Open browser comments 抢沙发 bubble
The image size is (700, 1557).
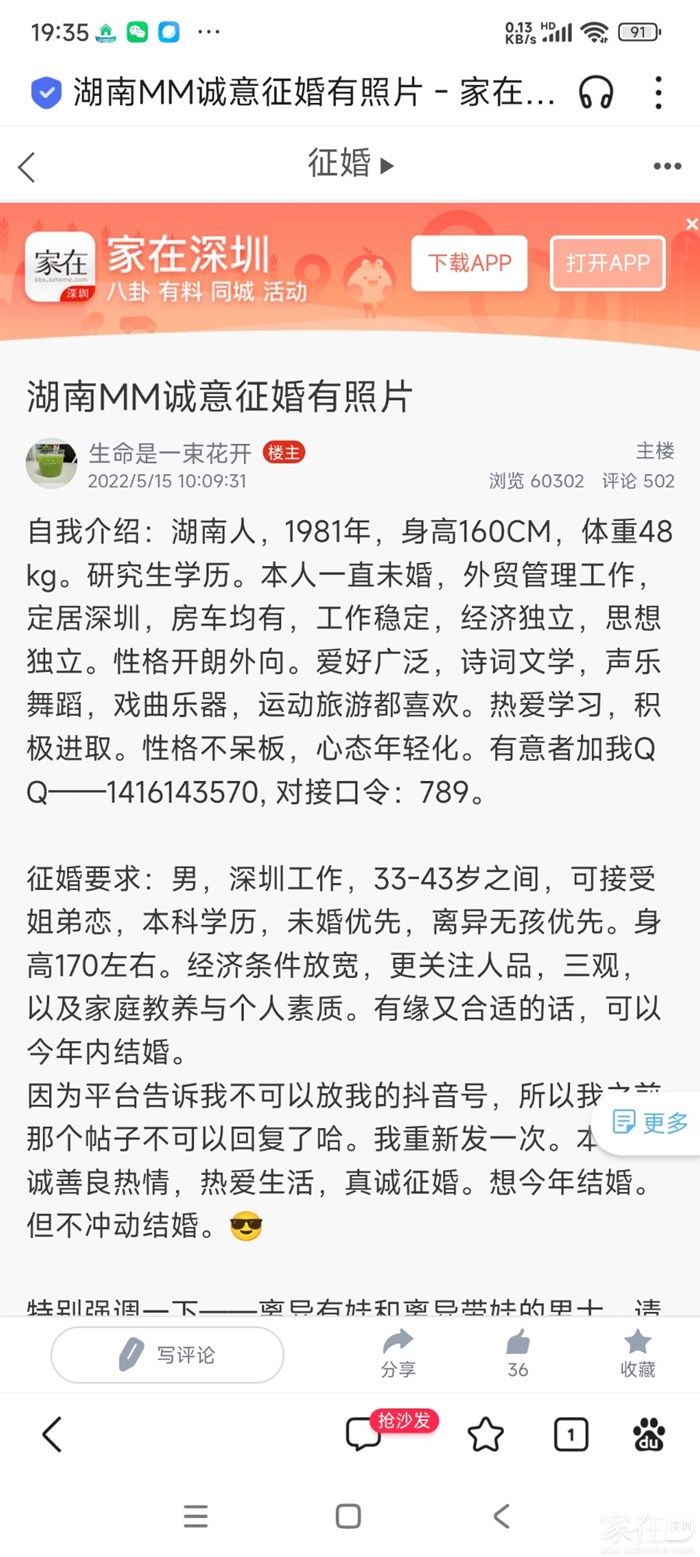(366, 1434)
